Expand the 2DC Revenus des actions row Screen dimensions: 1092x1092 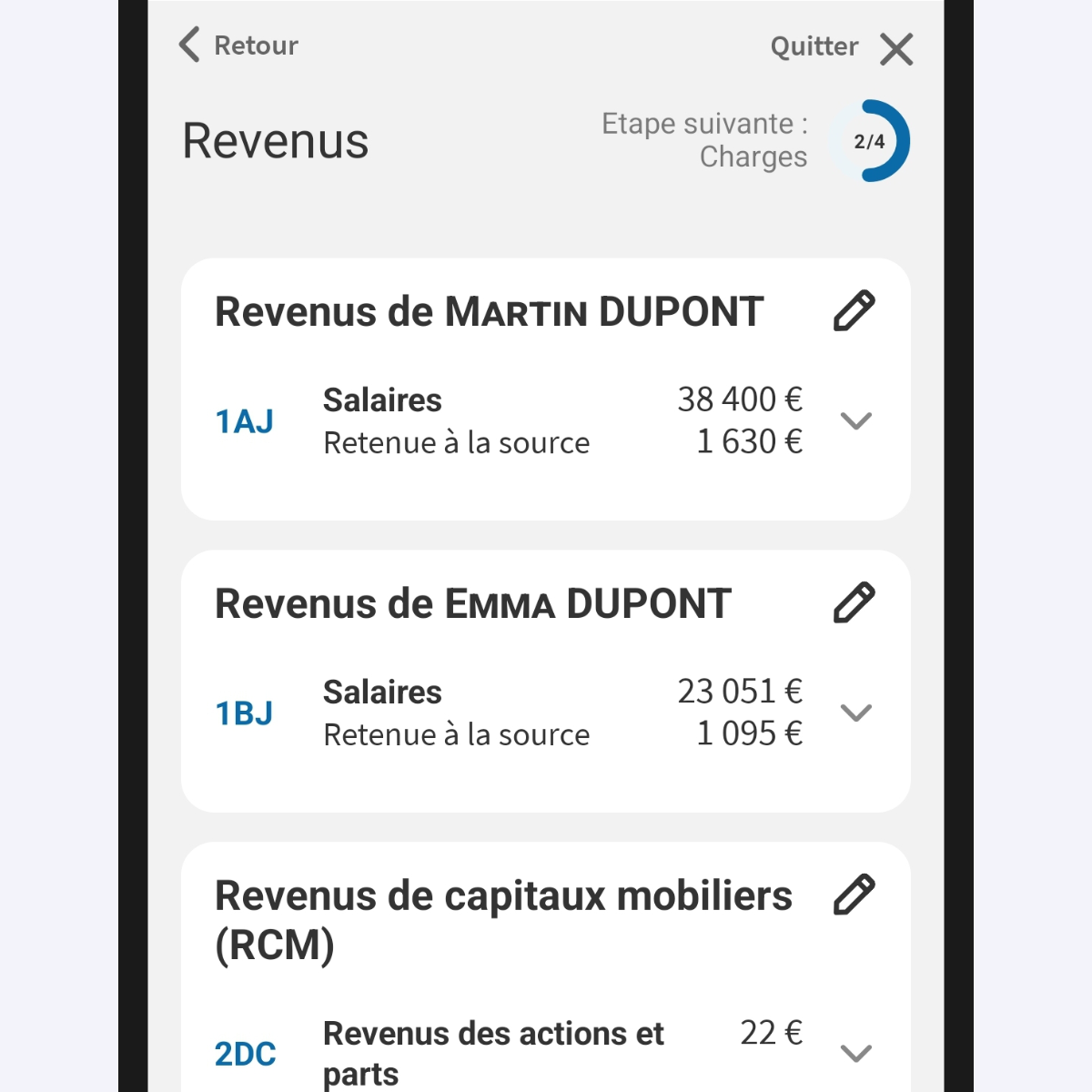855,1053
